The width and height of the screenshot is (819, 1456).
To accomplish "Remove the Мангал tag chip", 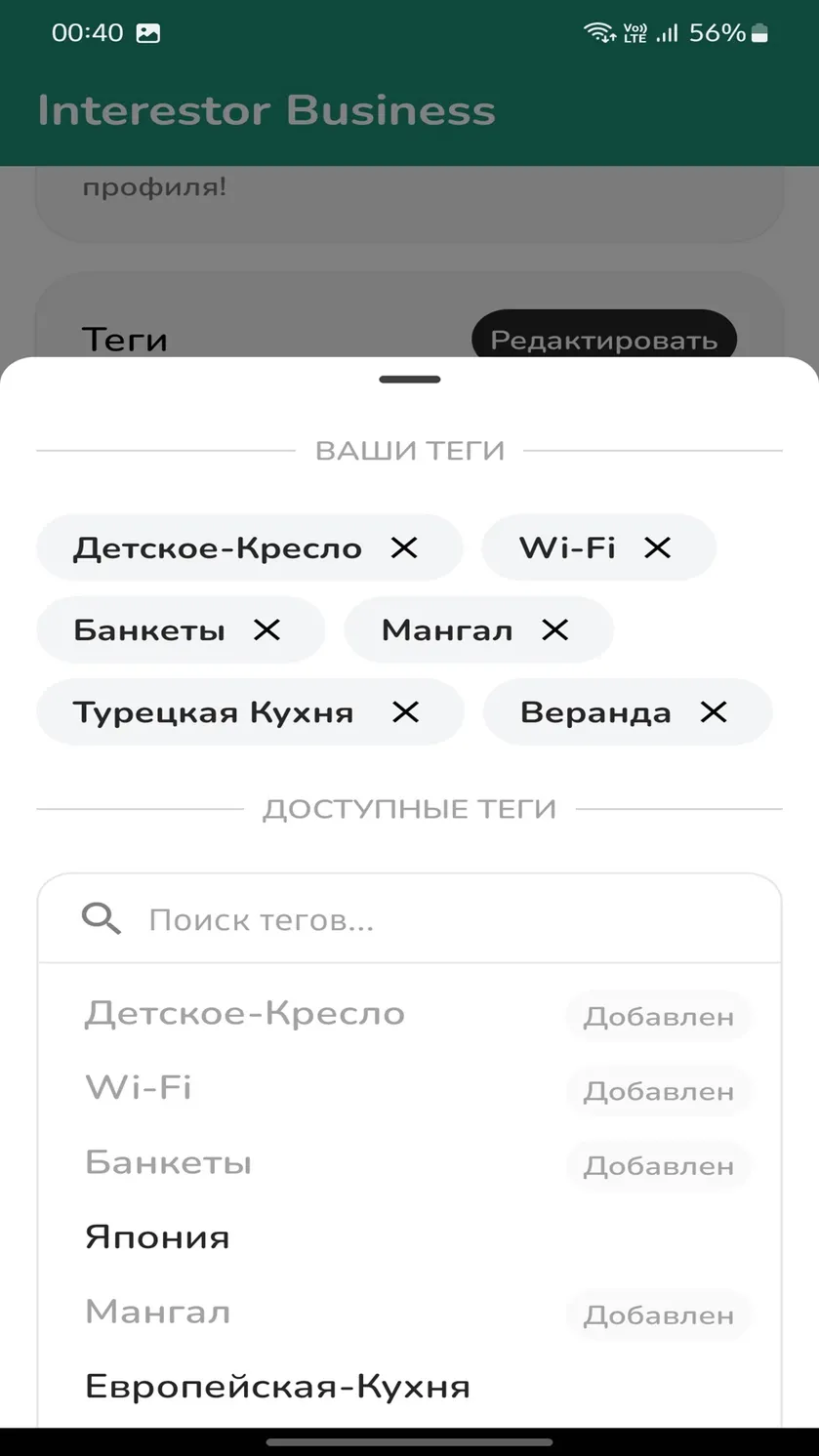I will [555, 630].
